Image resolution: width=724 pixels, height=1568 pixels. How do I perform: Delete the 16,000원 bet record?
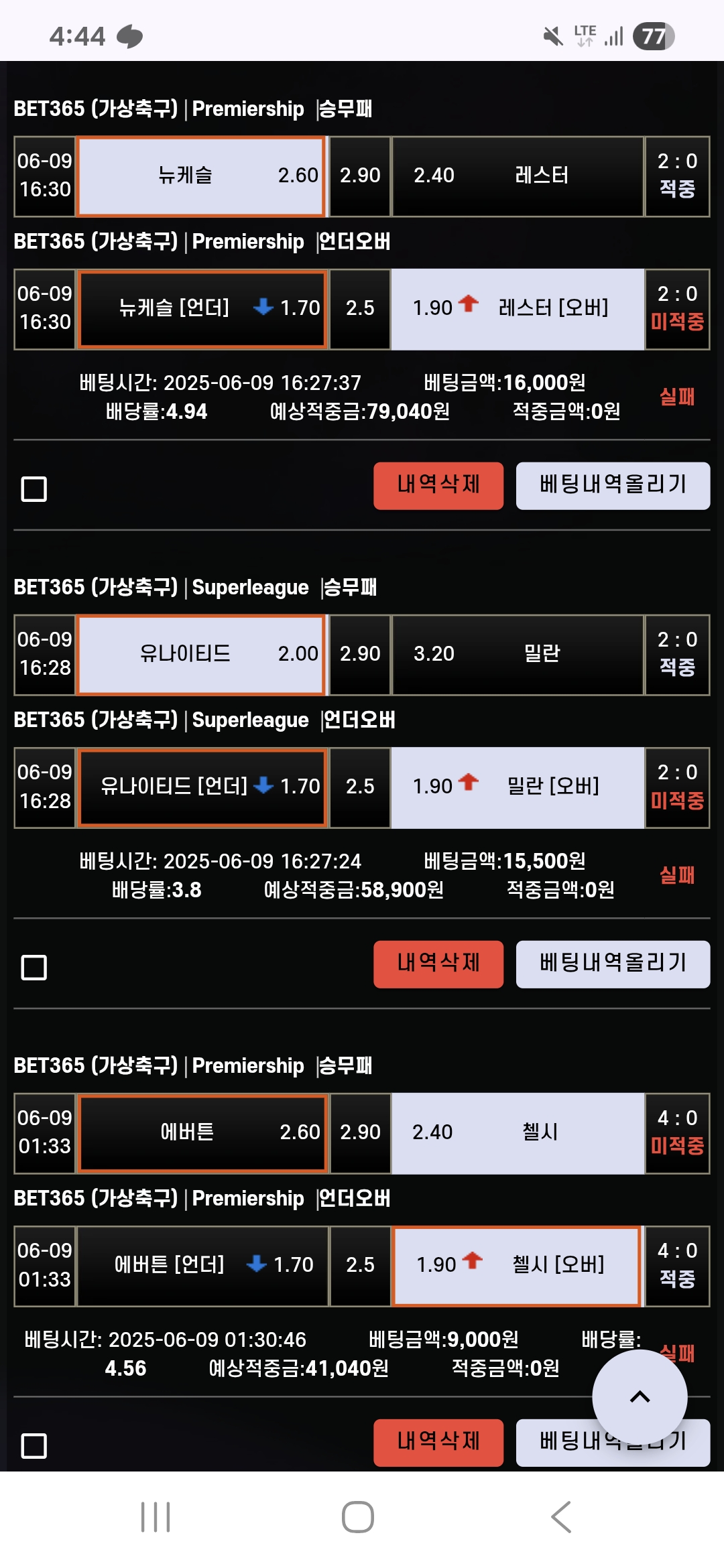(x=438, y=486)
